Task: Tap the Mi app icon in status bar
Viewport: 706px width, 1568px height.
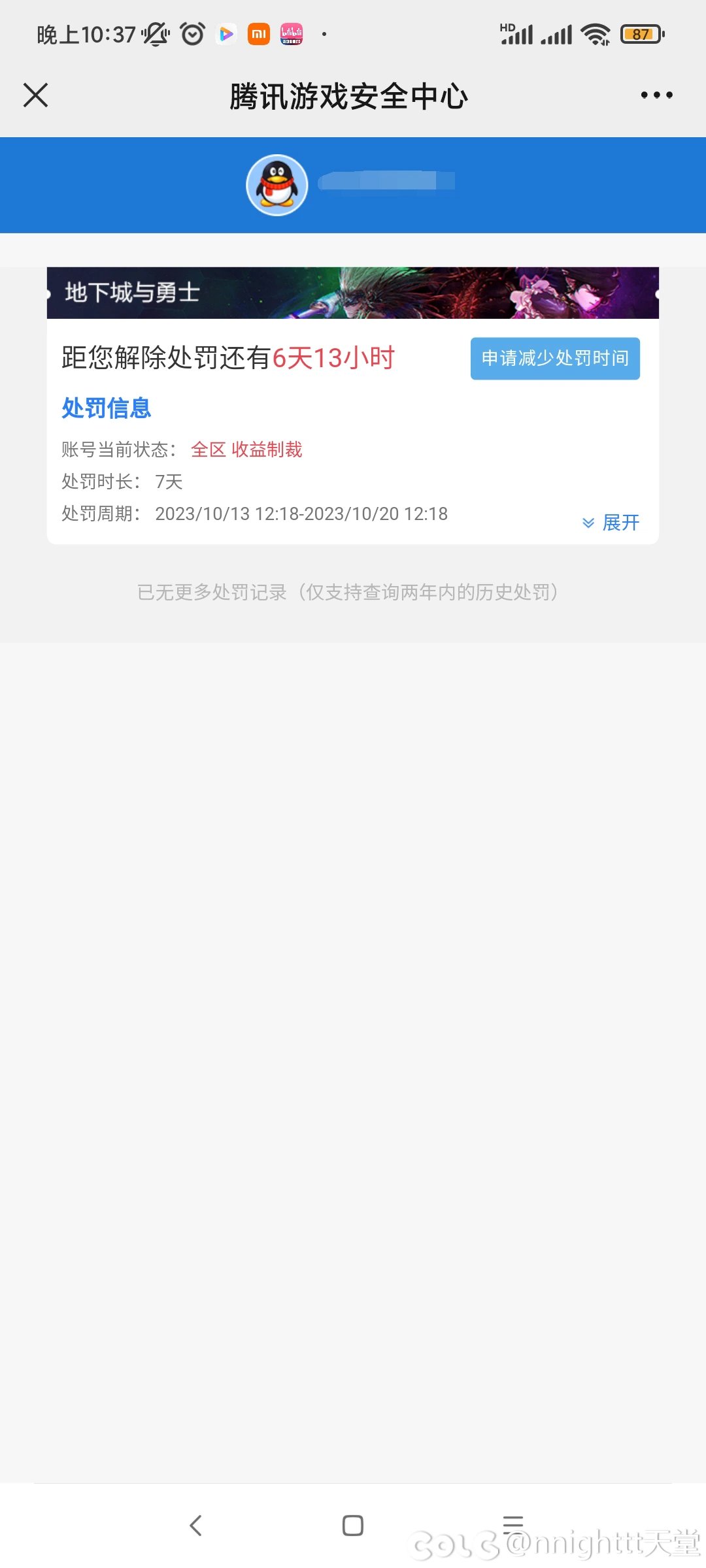Action: tap(259, 33)
